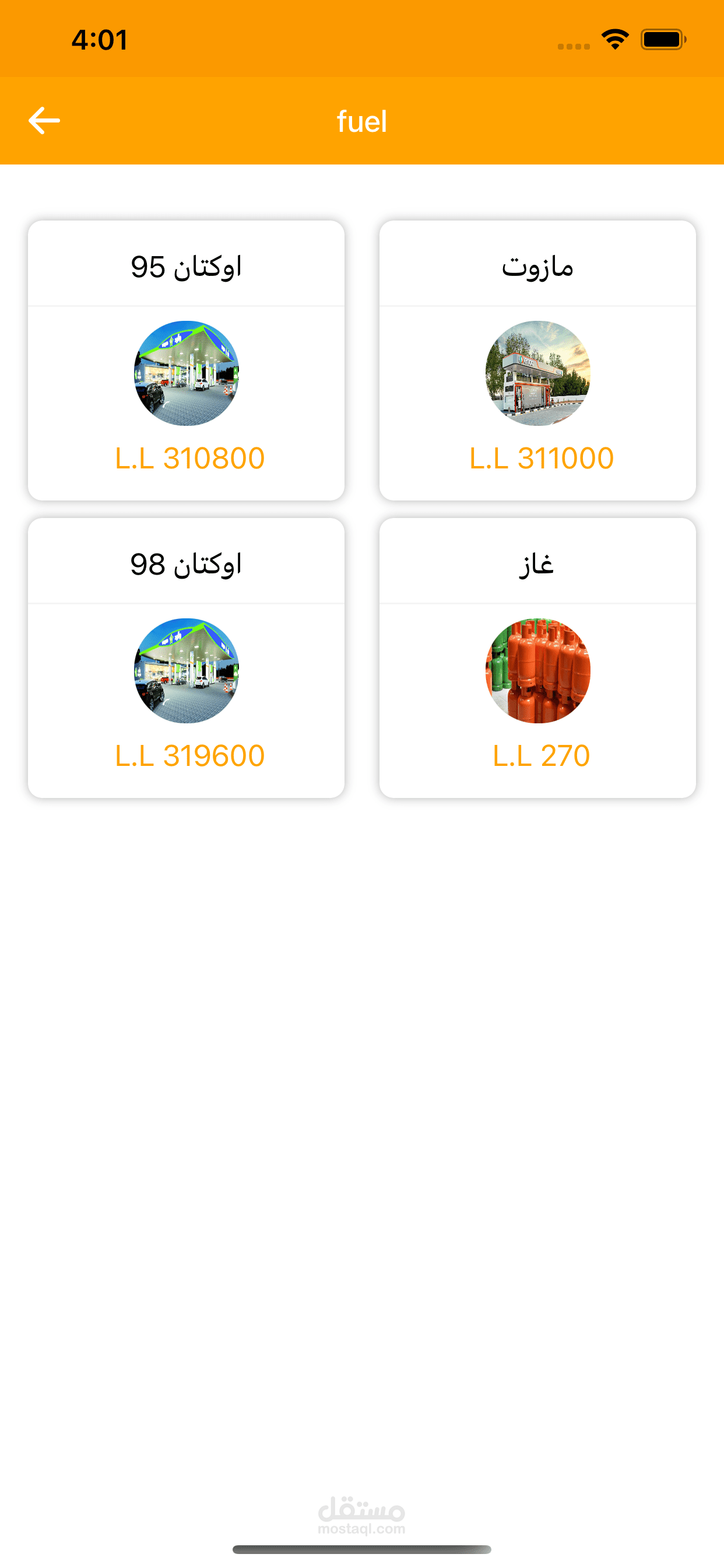724x1568 pixels.
Task: Go back using the arrow icon
Action: [x=44, y=121]
